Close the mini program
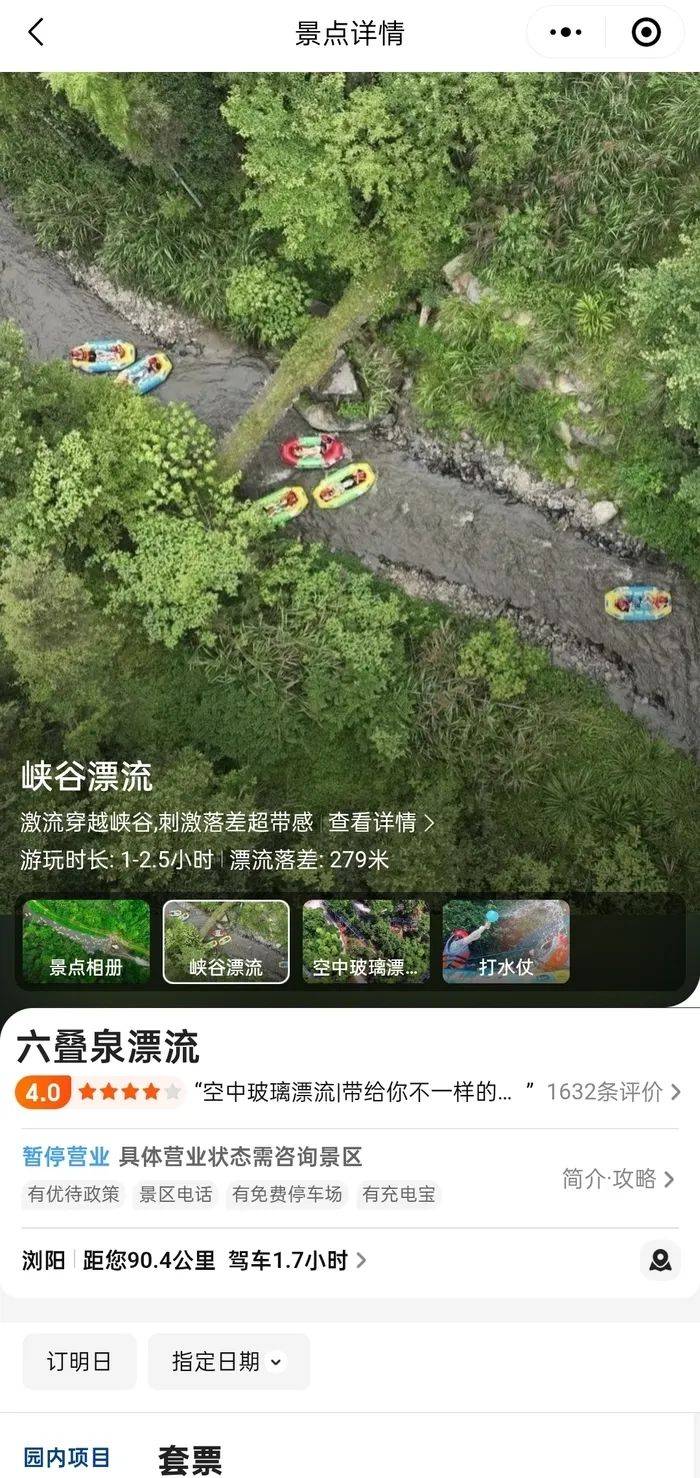This screenshot has height=1478, width=700. (x=646, y=33)
